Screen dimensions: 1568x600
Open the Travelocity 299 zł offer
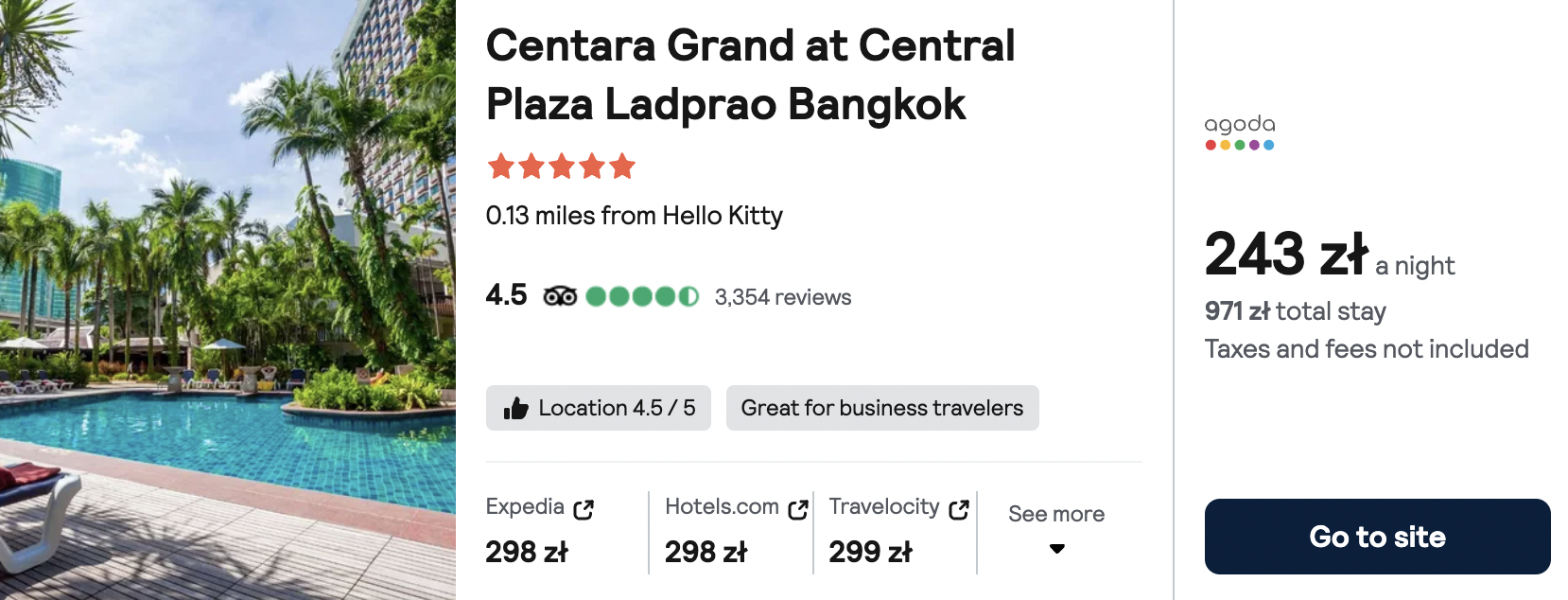click(897, 530)
